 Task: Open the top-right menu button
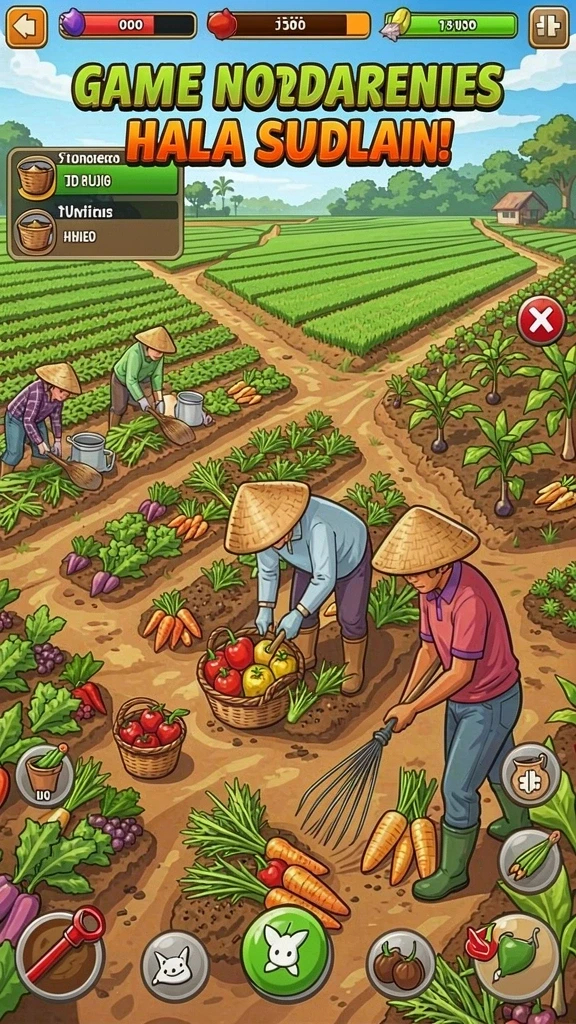(549, 27)
